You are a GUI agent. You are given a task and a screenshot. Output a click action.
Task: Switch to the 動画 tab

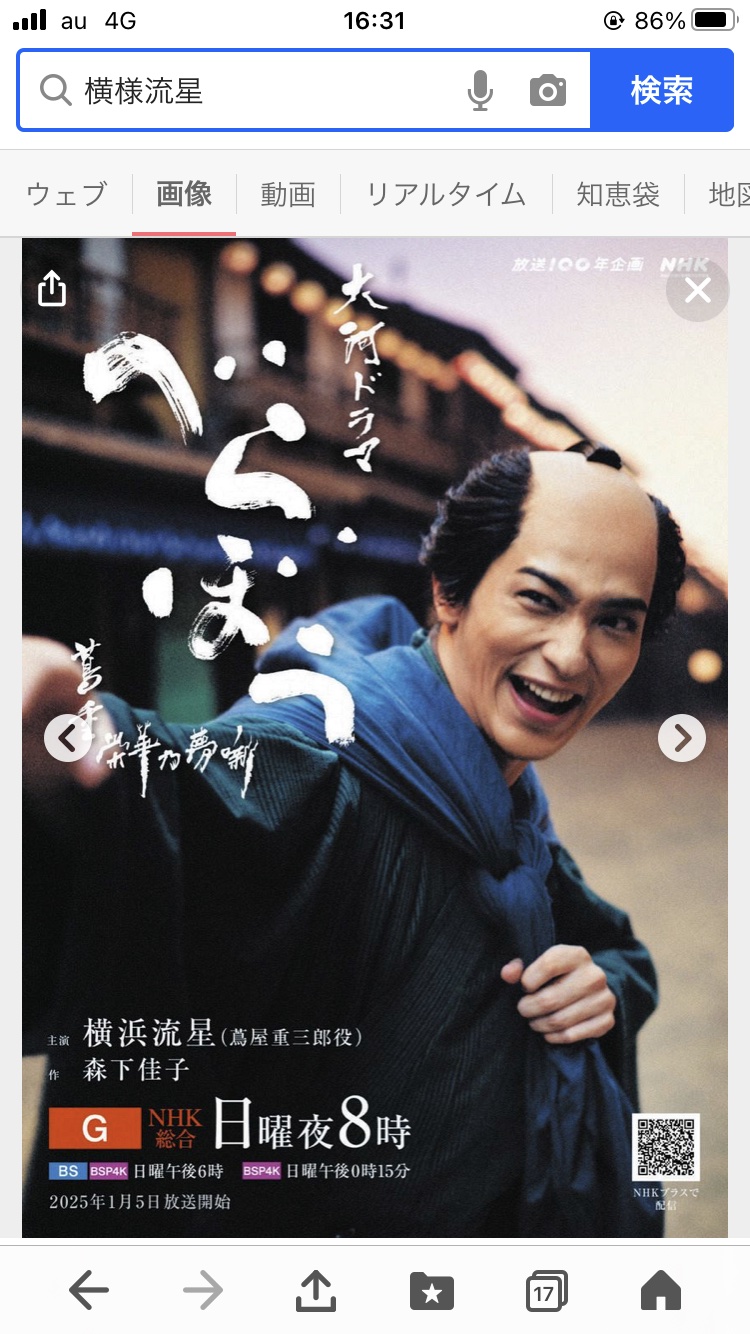click(287, 194)
